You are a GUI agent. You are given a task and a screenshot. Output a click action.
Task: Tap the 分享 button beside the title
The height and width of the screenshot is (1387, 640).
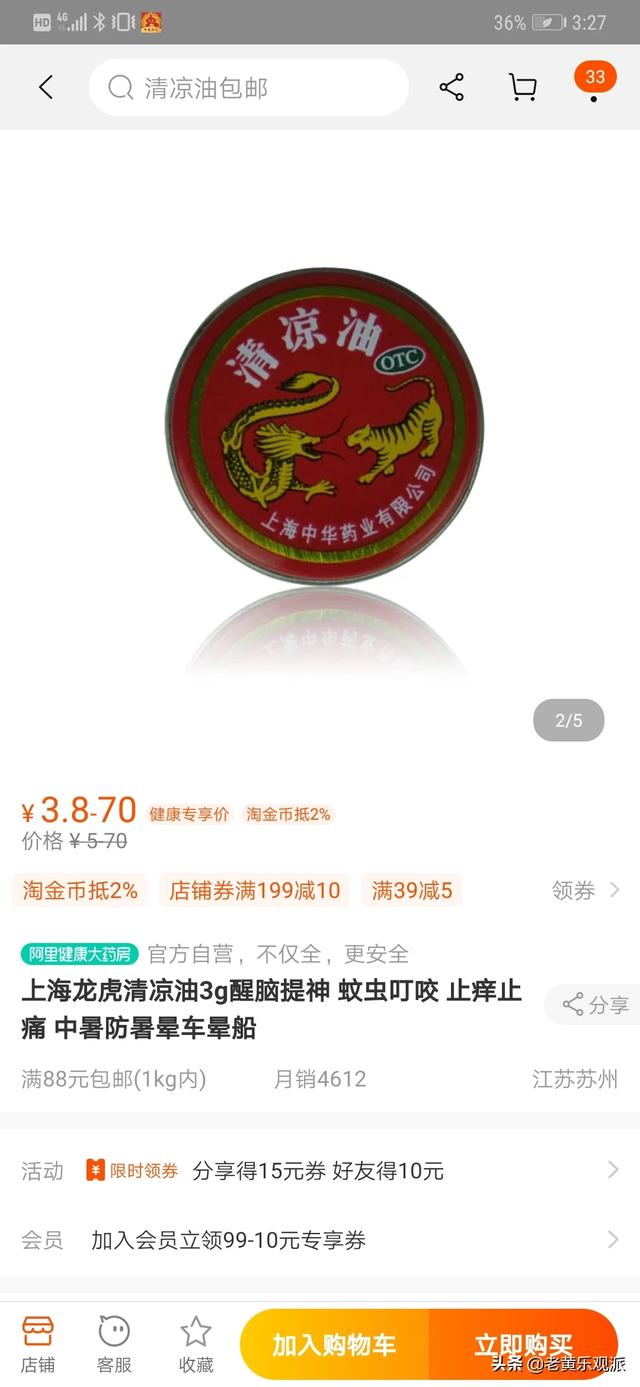(x=595, y=1004)
